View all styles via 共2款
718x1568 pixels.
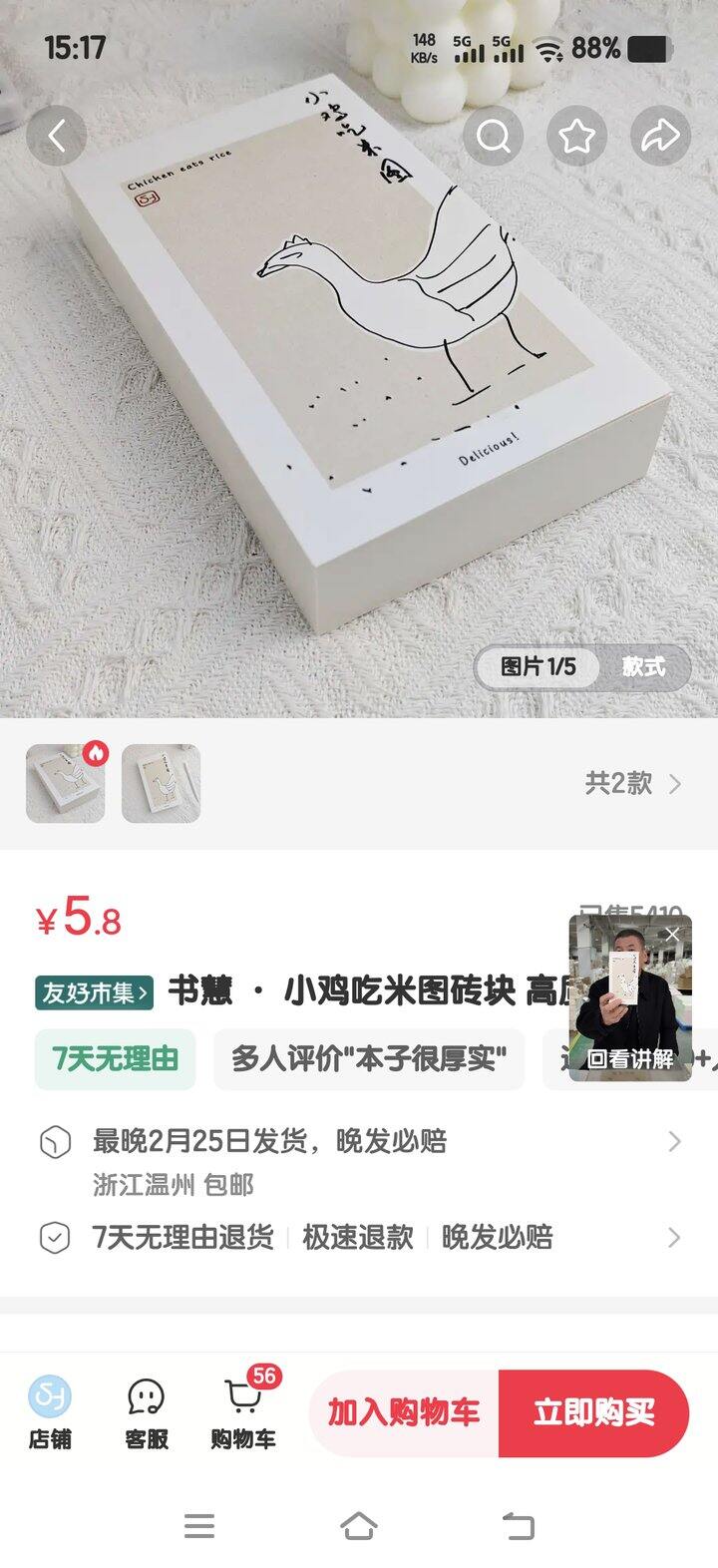[632, 783]
